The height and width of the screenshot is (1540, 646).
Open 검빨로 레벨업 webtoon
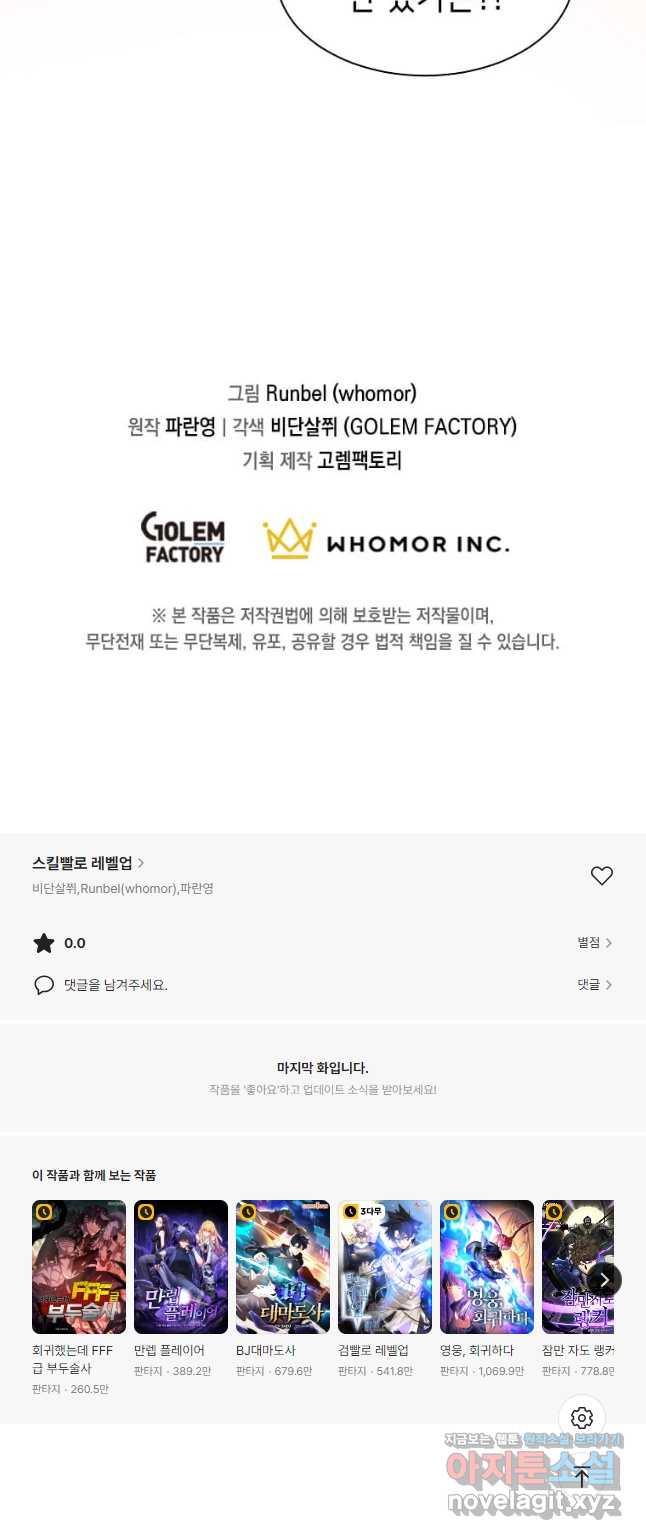[385, 1267]
